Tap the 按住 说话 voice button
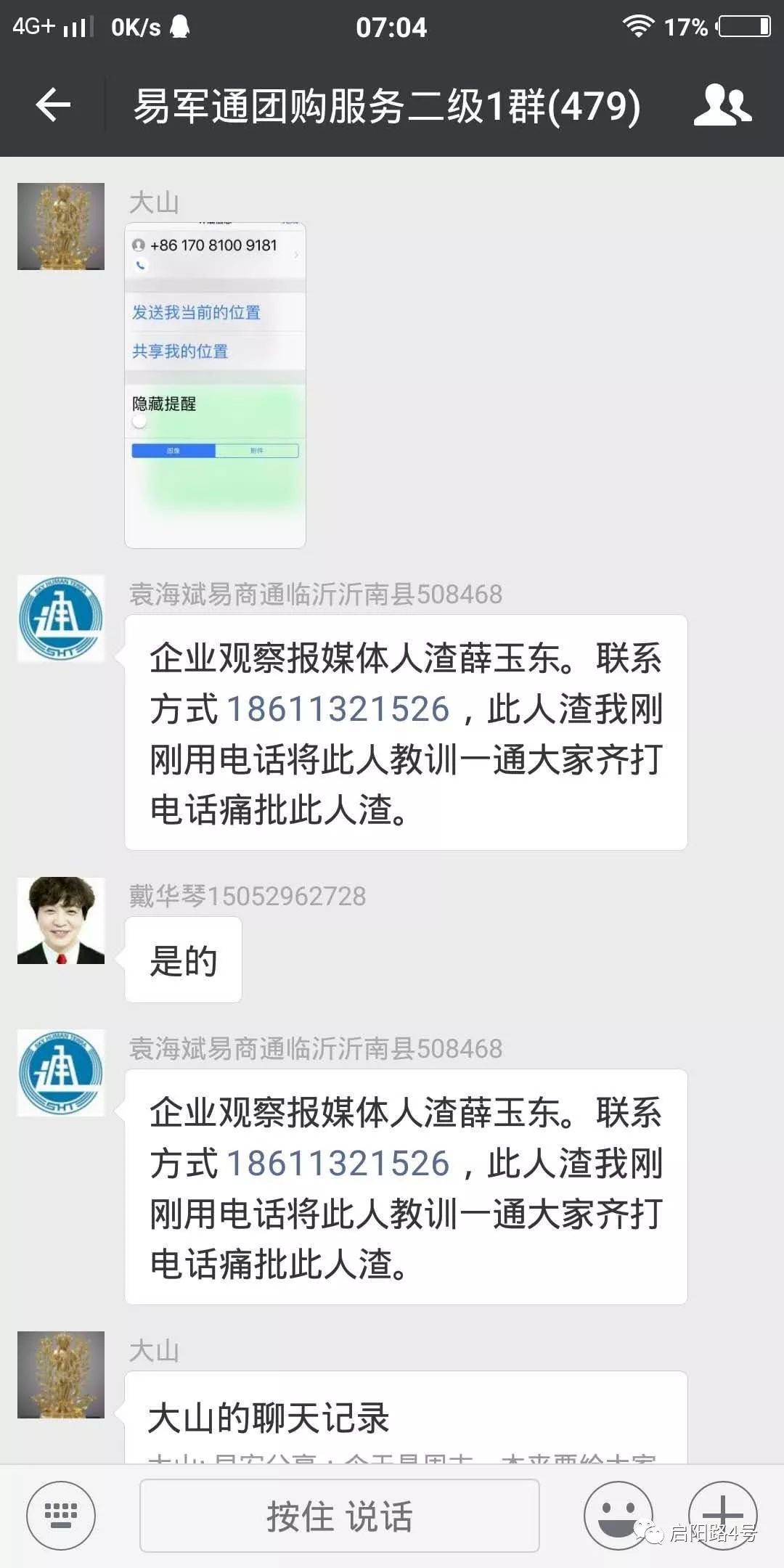Viewport: 784px width, 1568px height. (339, 1516)
